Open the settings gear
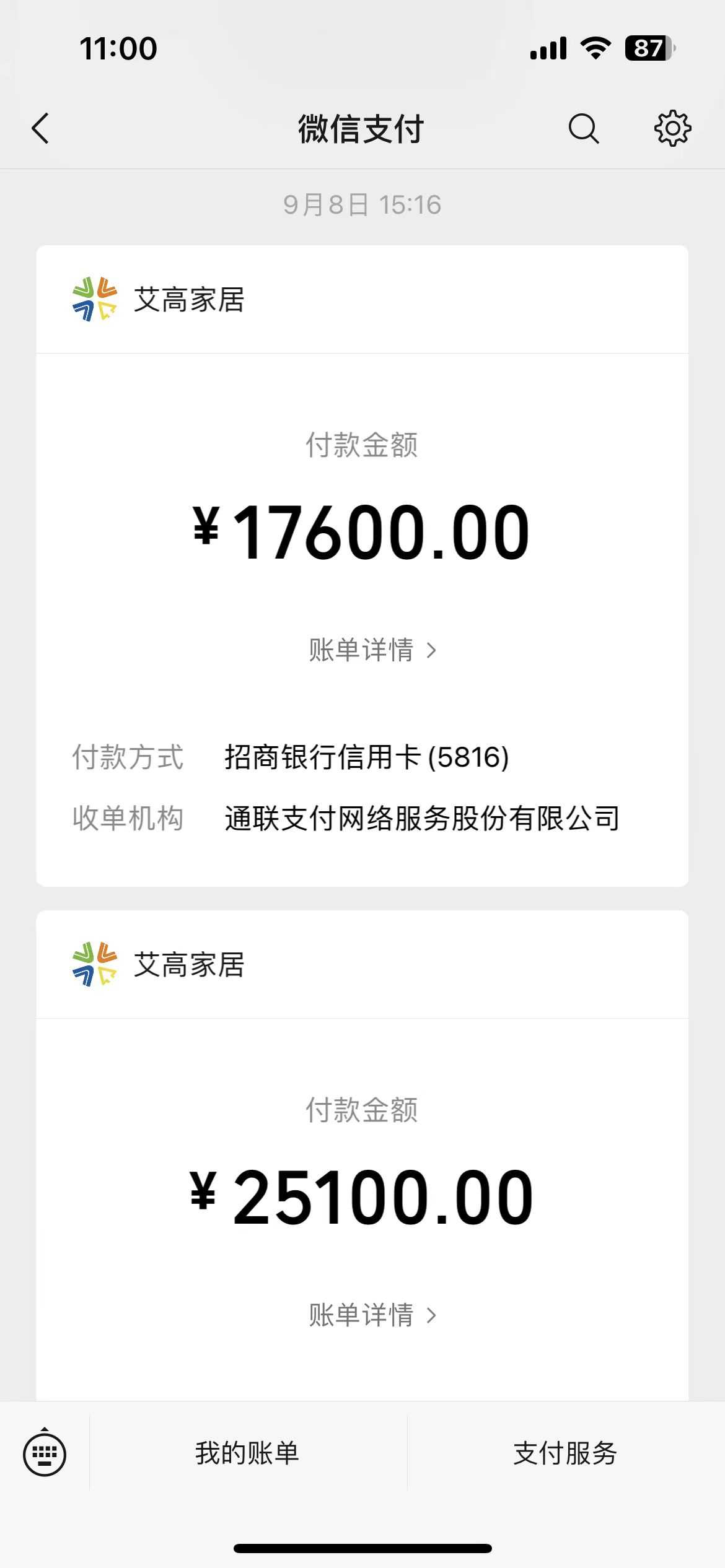 pyautogui.click(x=672, y=129)
